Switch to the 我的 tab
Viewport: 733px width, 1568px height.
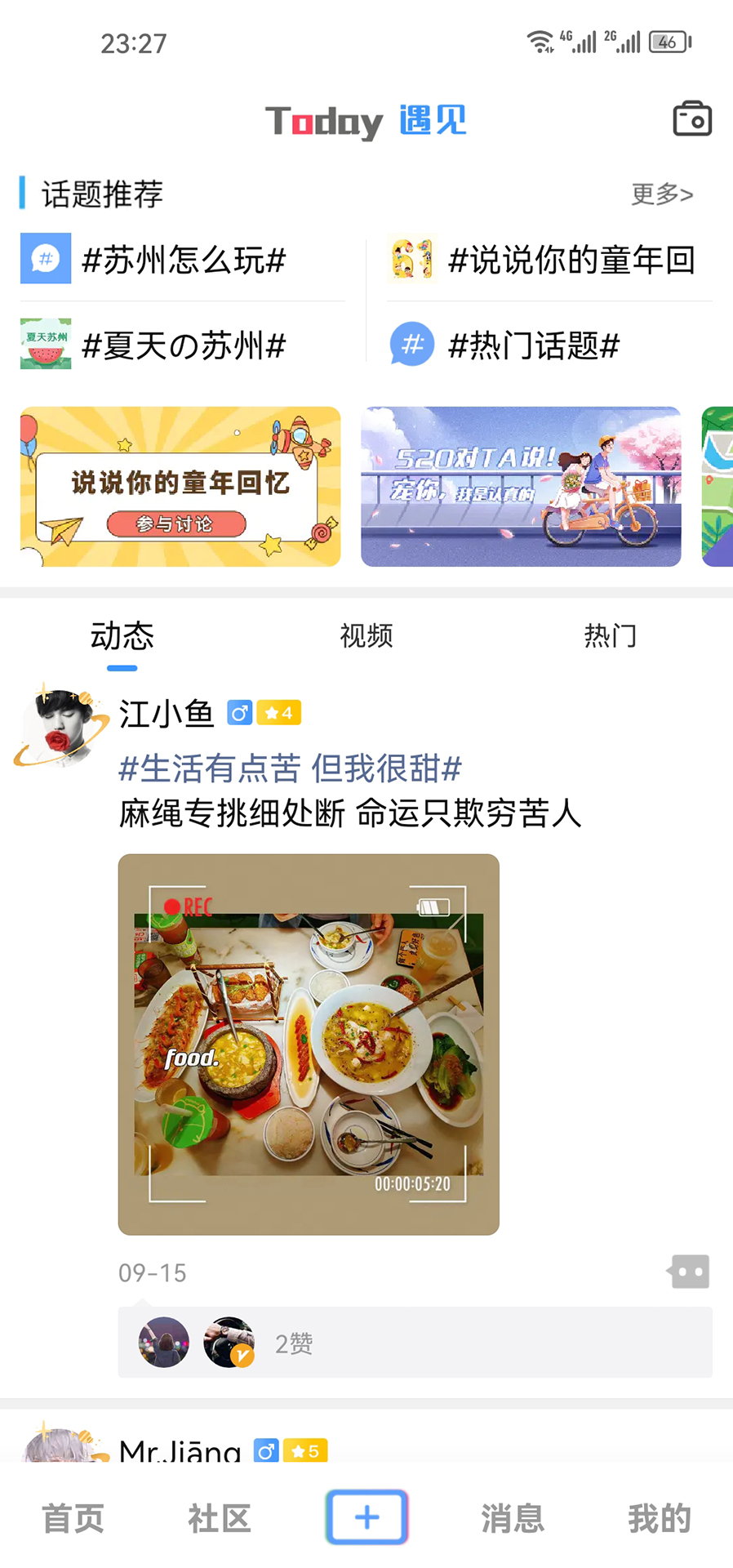659,1518
